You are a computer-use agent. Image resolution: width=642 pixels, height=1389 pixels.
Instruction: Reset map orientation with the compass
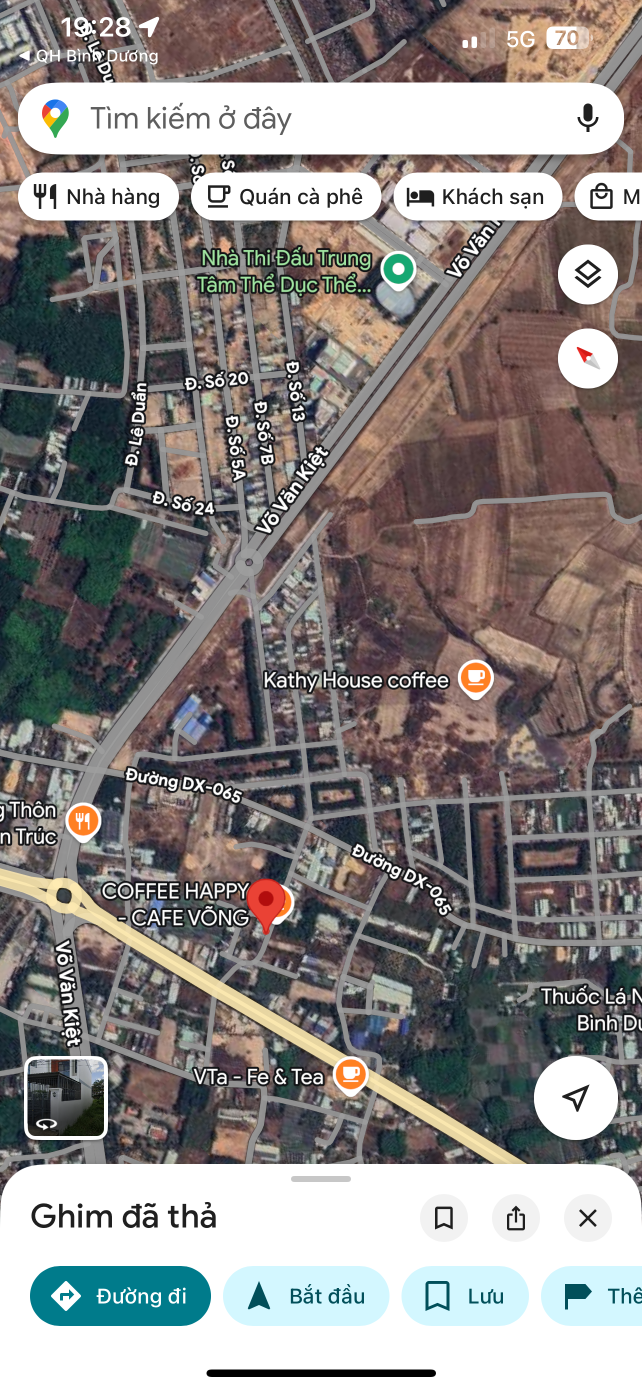587,358
